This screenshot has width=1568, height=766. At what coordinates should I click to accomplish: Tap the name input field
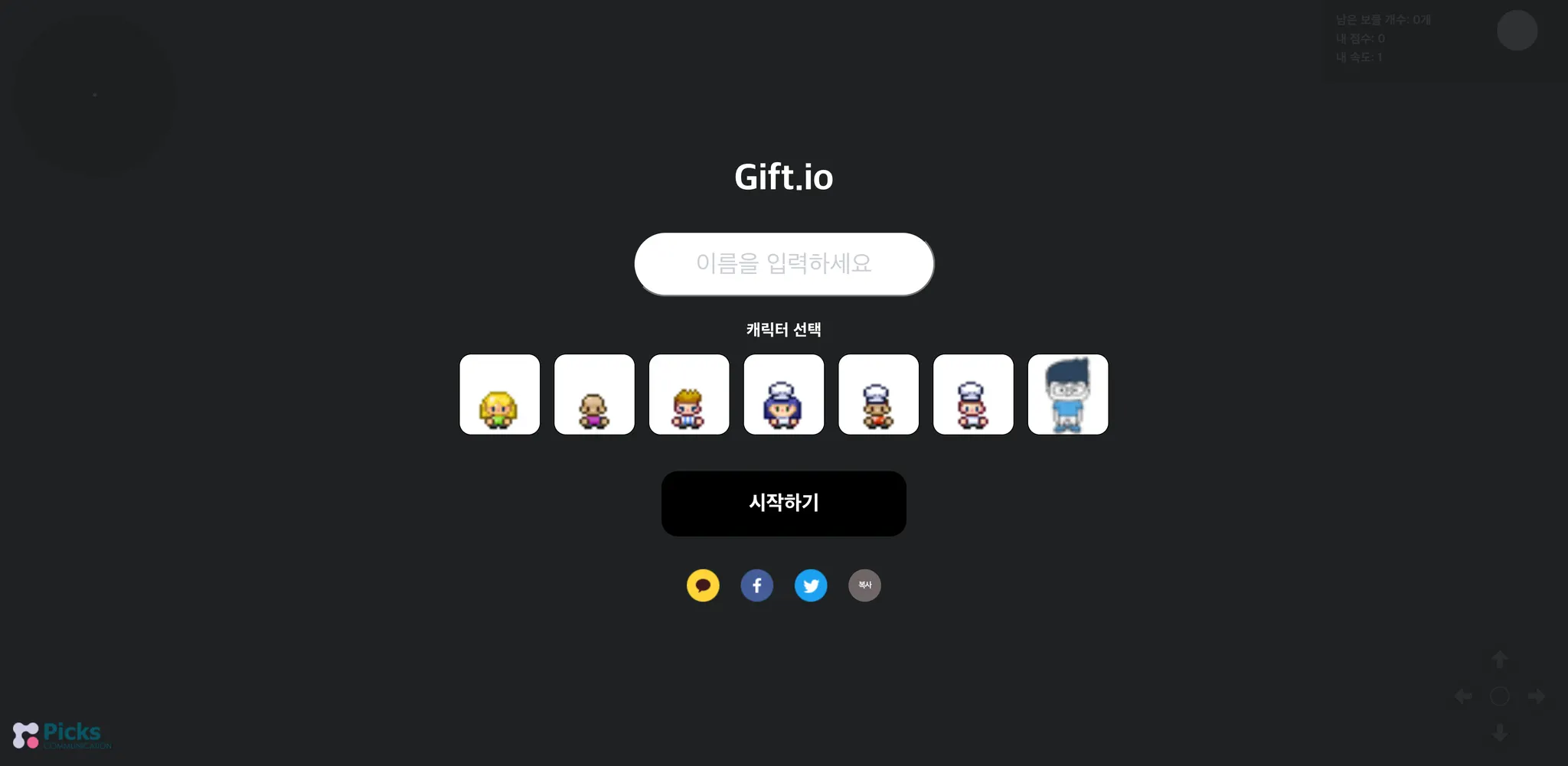click(783, 264)
